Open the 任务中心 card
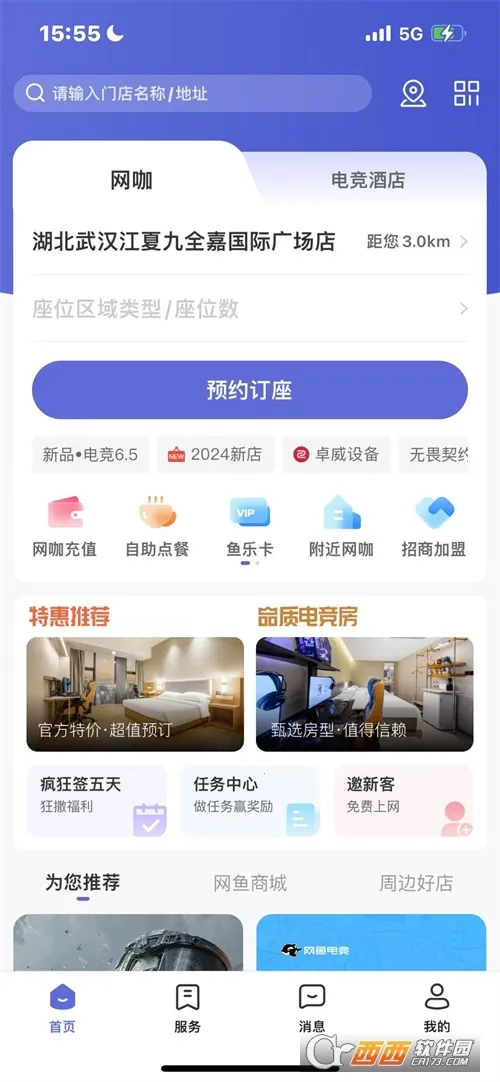This screenshot has width=500, height=1082. click(250, 800)
